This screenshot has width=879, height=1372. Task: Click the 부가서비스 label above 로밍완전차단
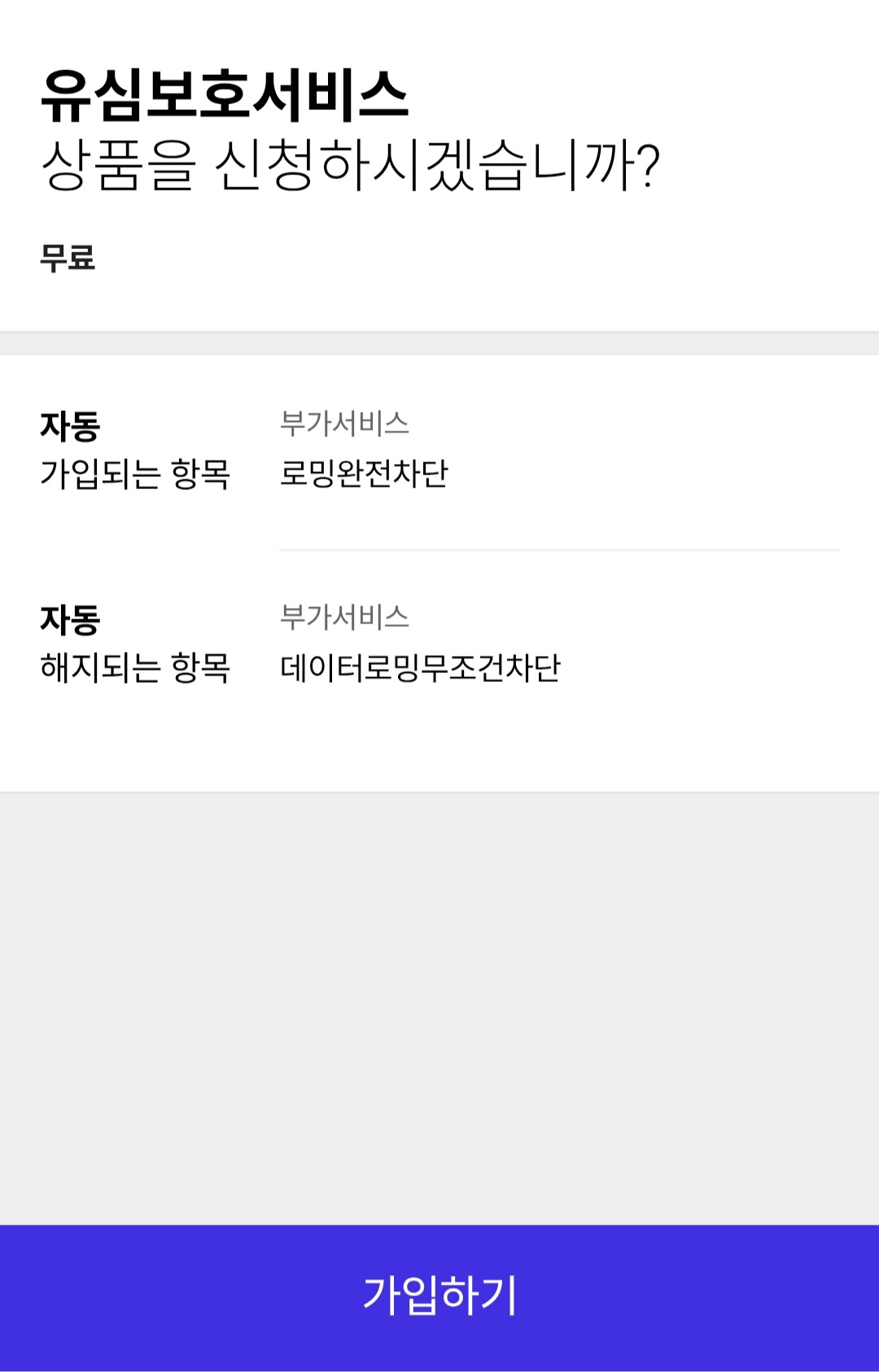(x=344, y=422)
